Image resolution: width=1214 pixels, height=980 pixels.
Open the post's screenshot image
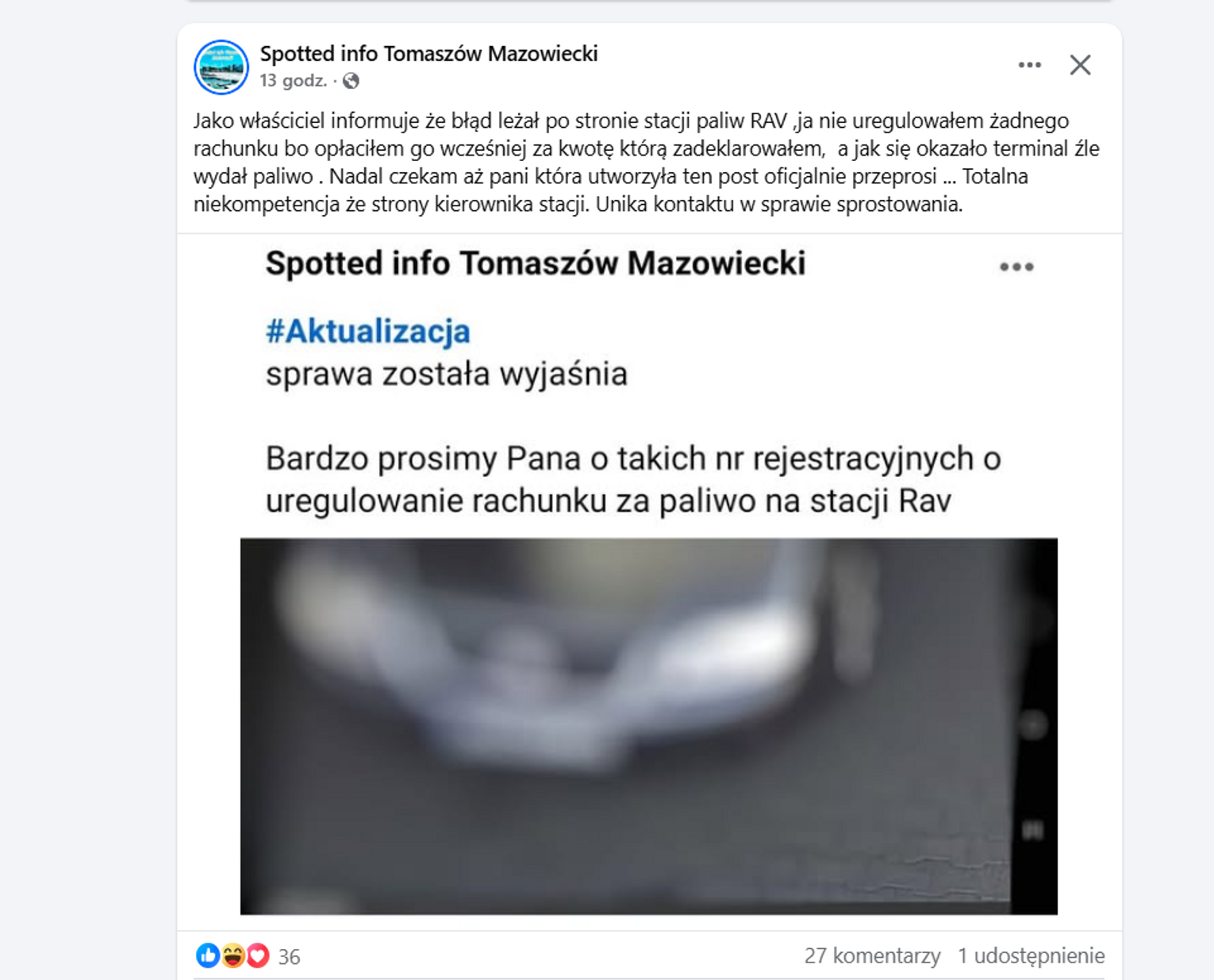648,581
